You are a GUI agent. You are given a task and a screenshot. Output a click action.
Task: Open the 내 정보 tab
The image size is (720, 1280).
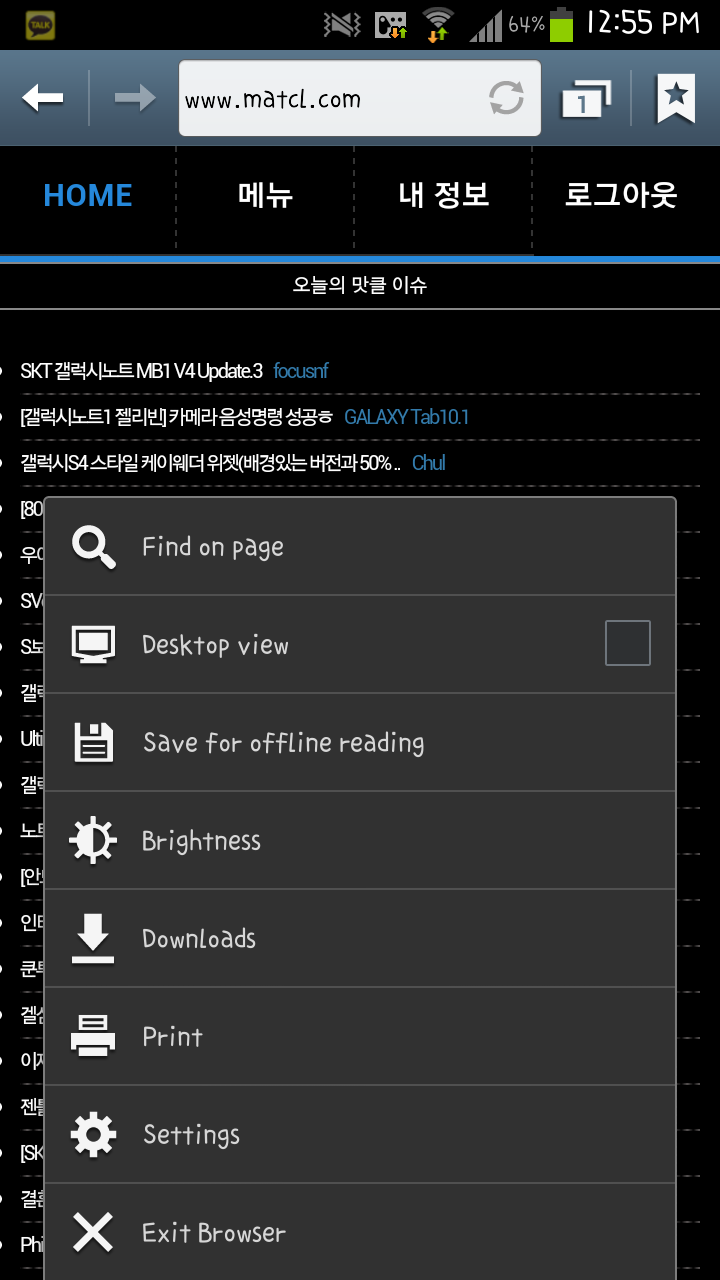pos(443,196)
